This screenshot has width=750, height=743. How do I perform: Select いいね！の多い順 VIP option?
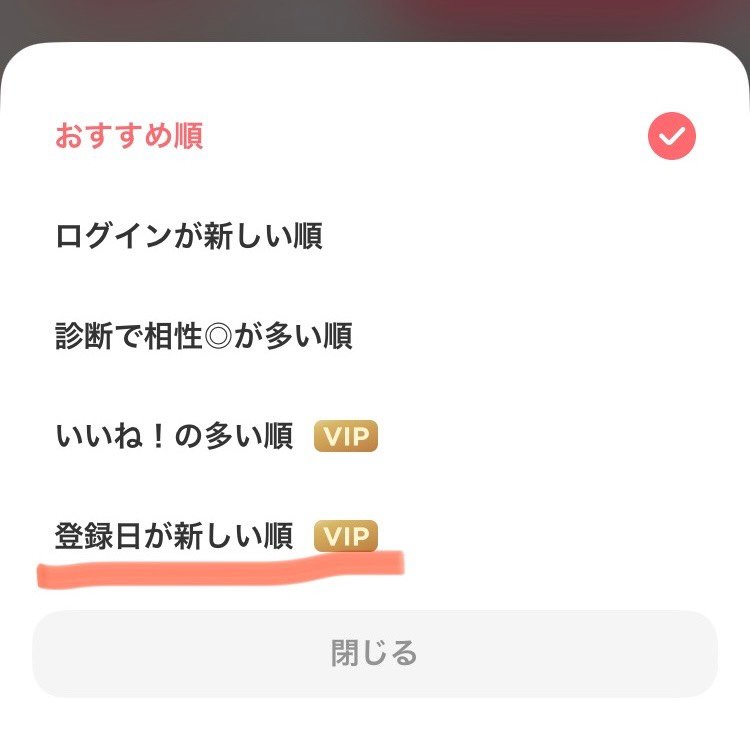coord(375,436)
